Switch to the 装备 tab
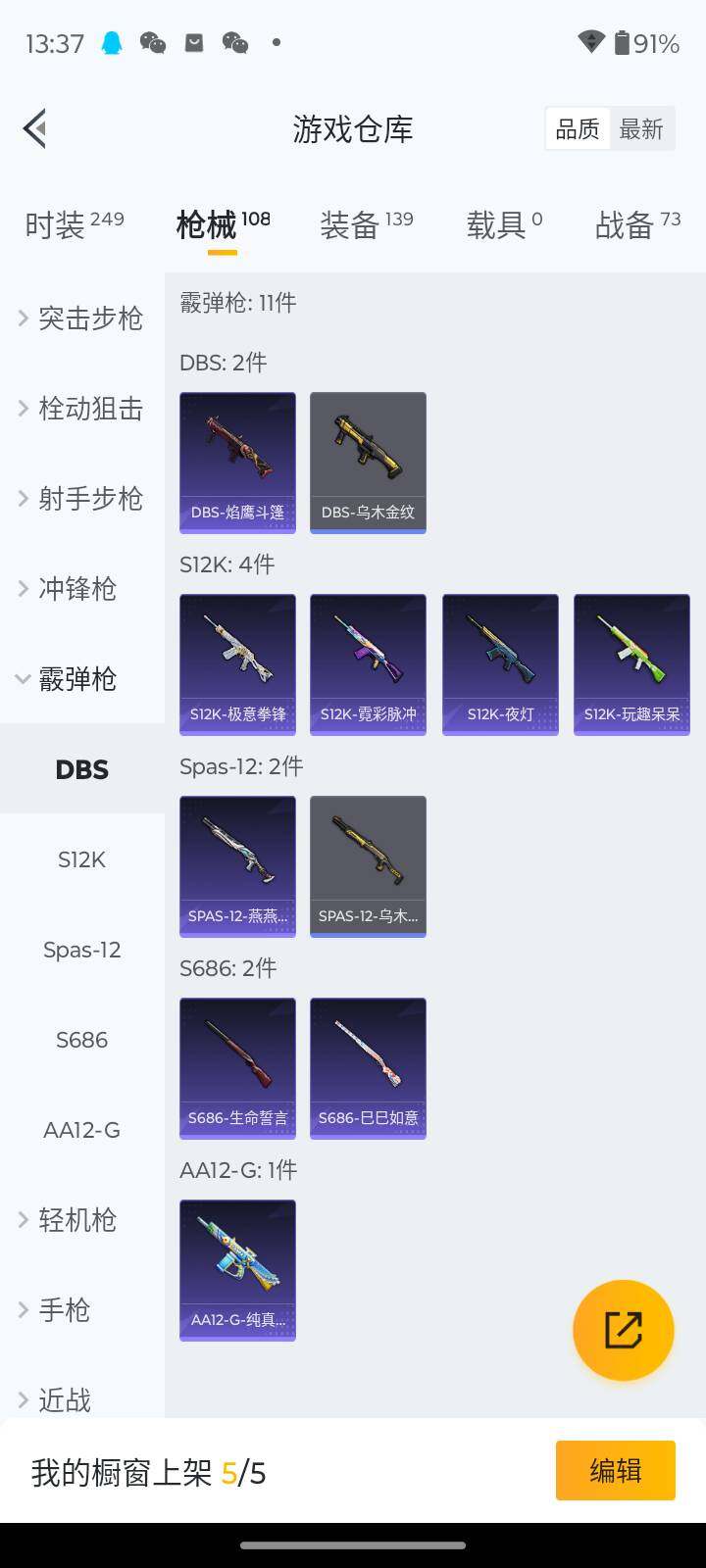The height and width of the screenshot is (1568, 706). click(x=366, y=224)
